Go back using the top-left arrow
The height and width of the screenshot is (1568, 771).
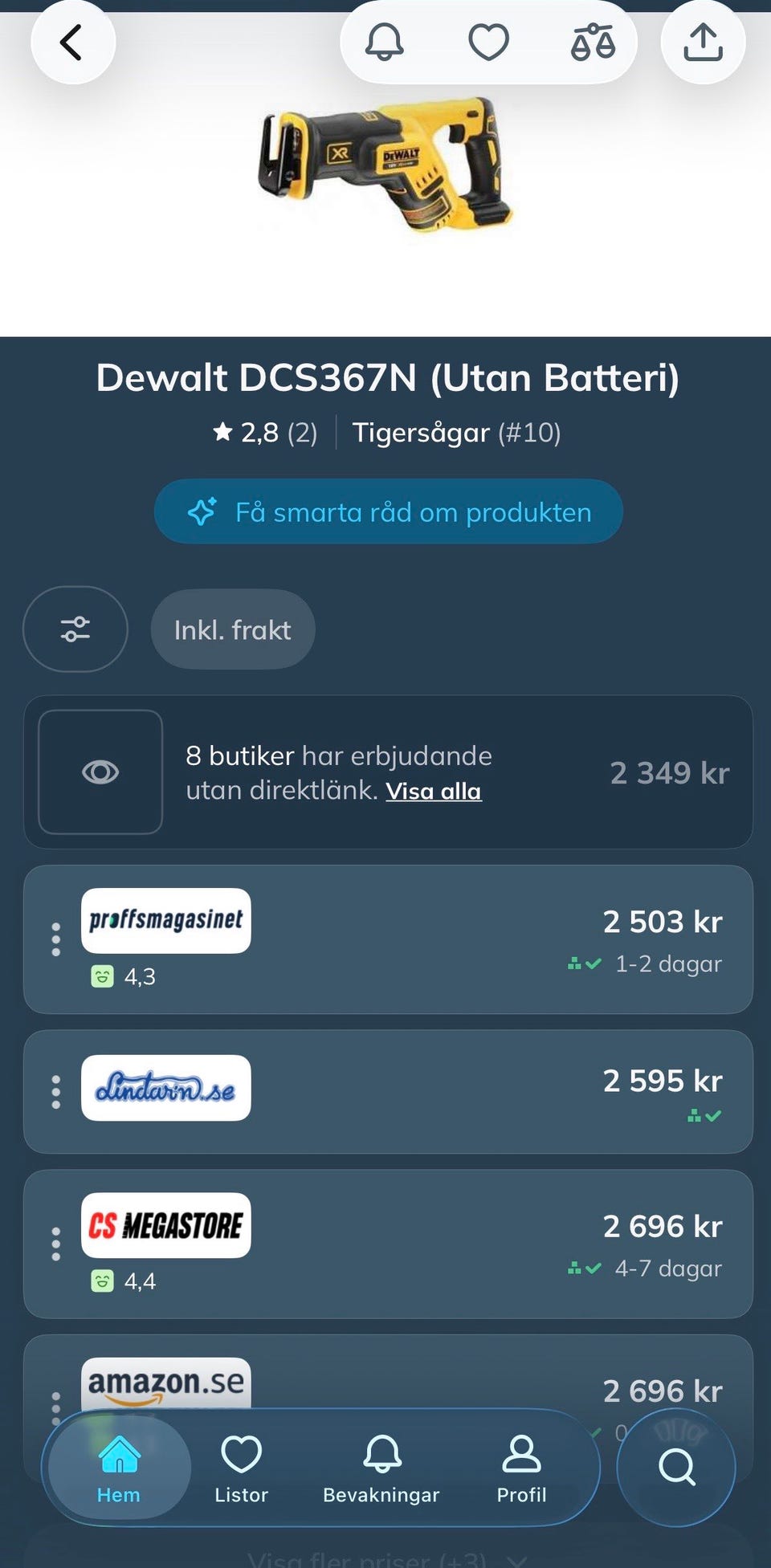pyautogui.click(x=73, y=43)
